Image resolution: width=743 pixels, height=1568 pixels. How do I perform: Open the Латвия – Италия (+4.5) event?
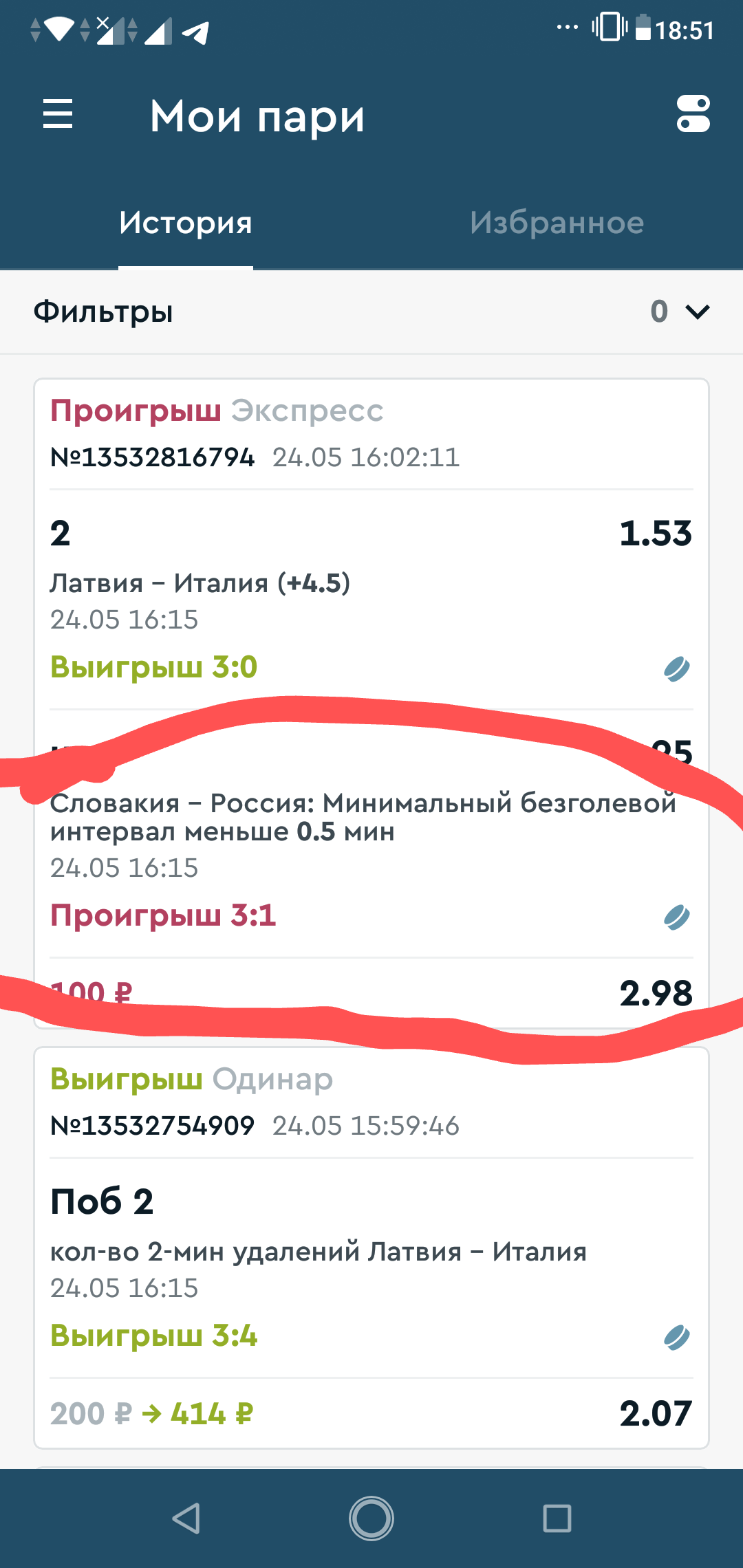200,583
